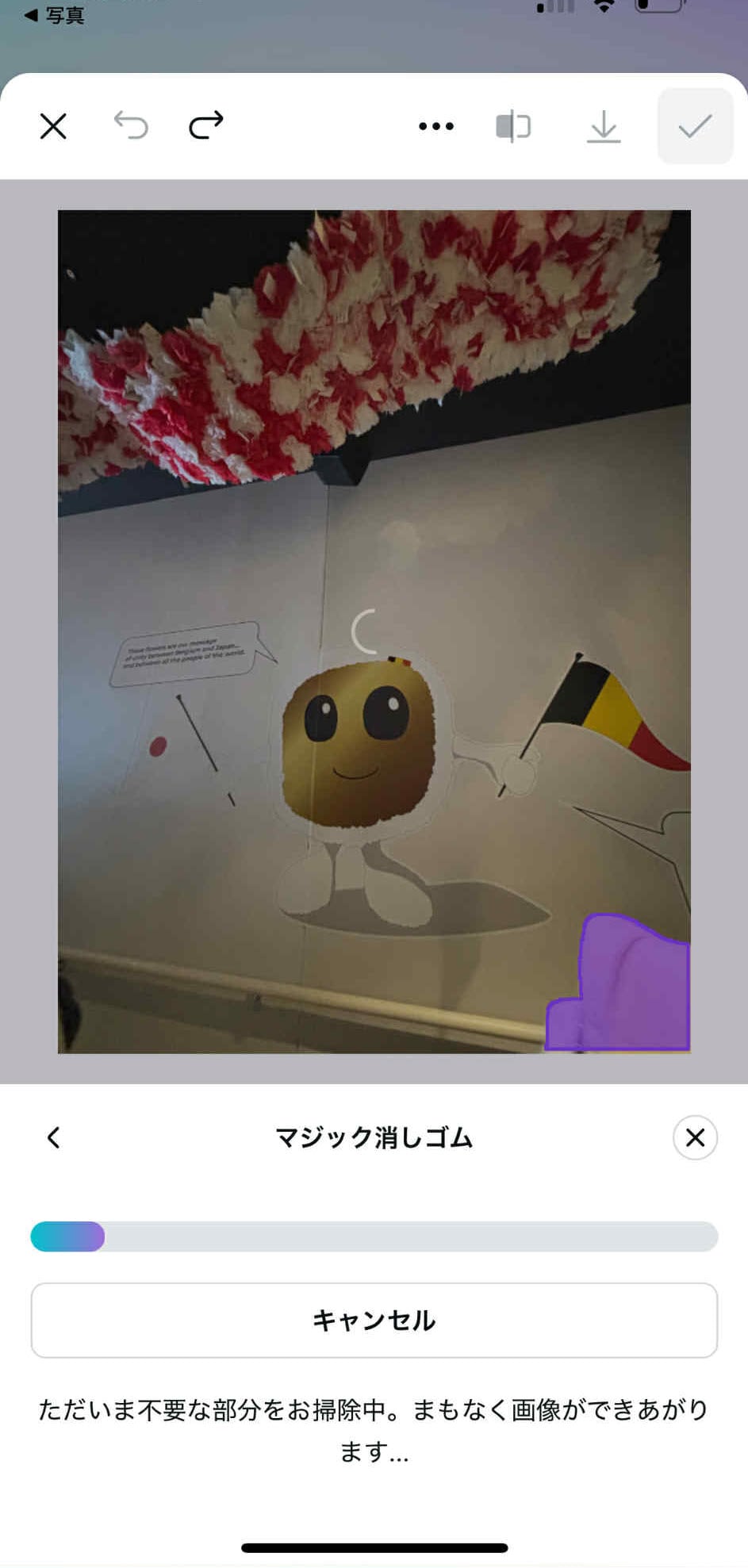Open the three-dot more options menu
The height and width of the screenshot is (1568, 748).
tap(435, 126)
